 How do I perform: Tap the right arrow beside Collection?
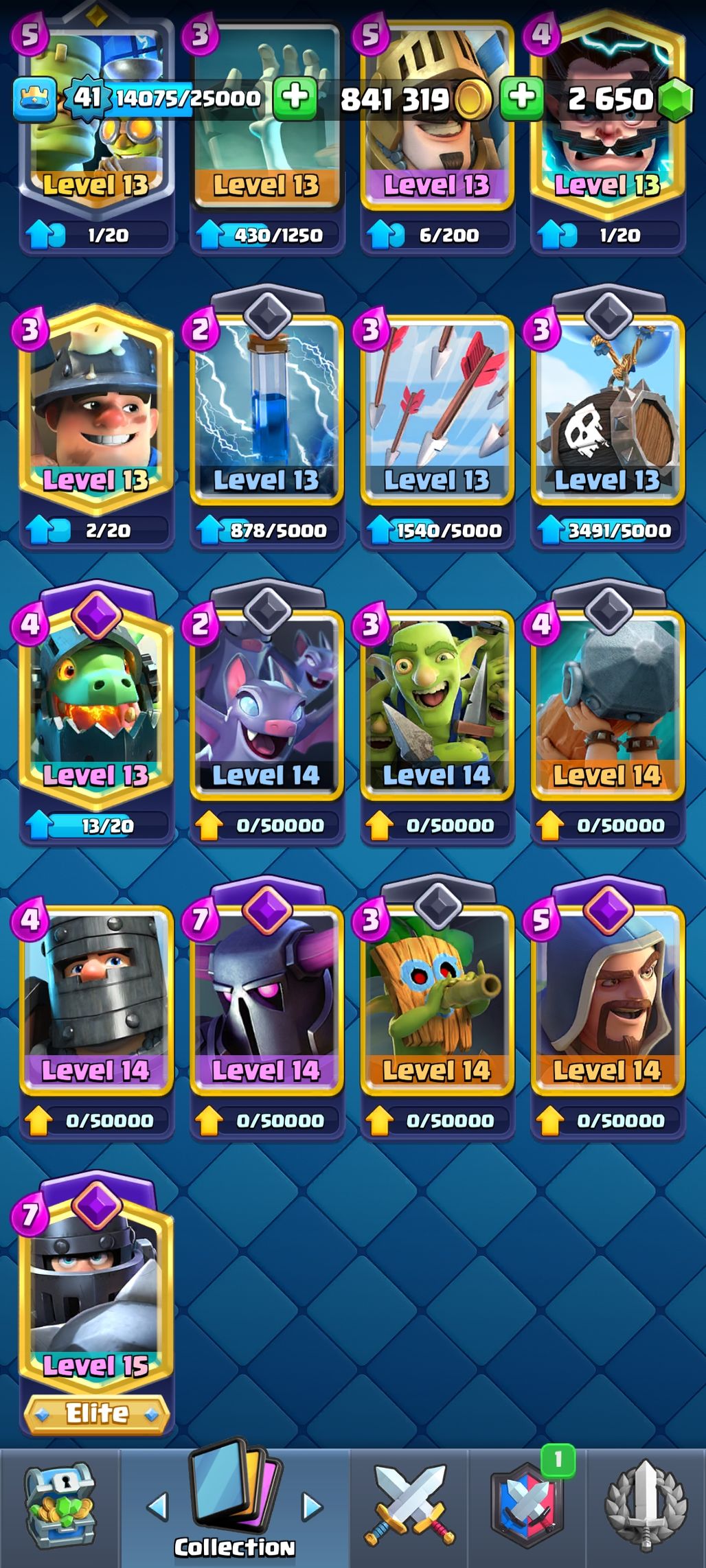(x=312, y=1506)
